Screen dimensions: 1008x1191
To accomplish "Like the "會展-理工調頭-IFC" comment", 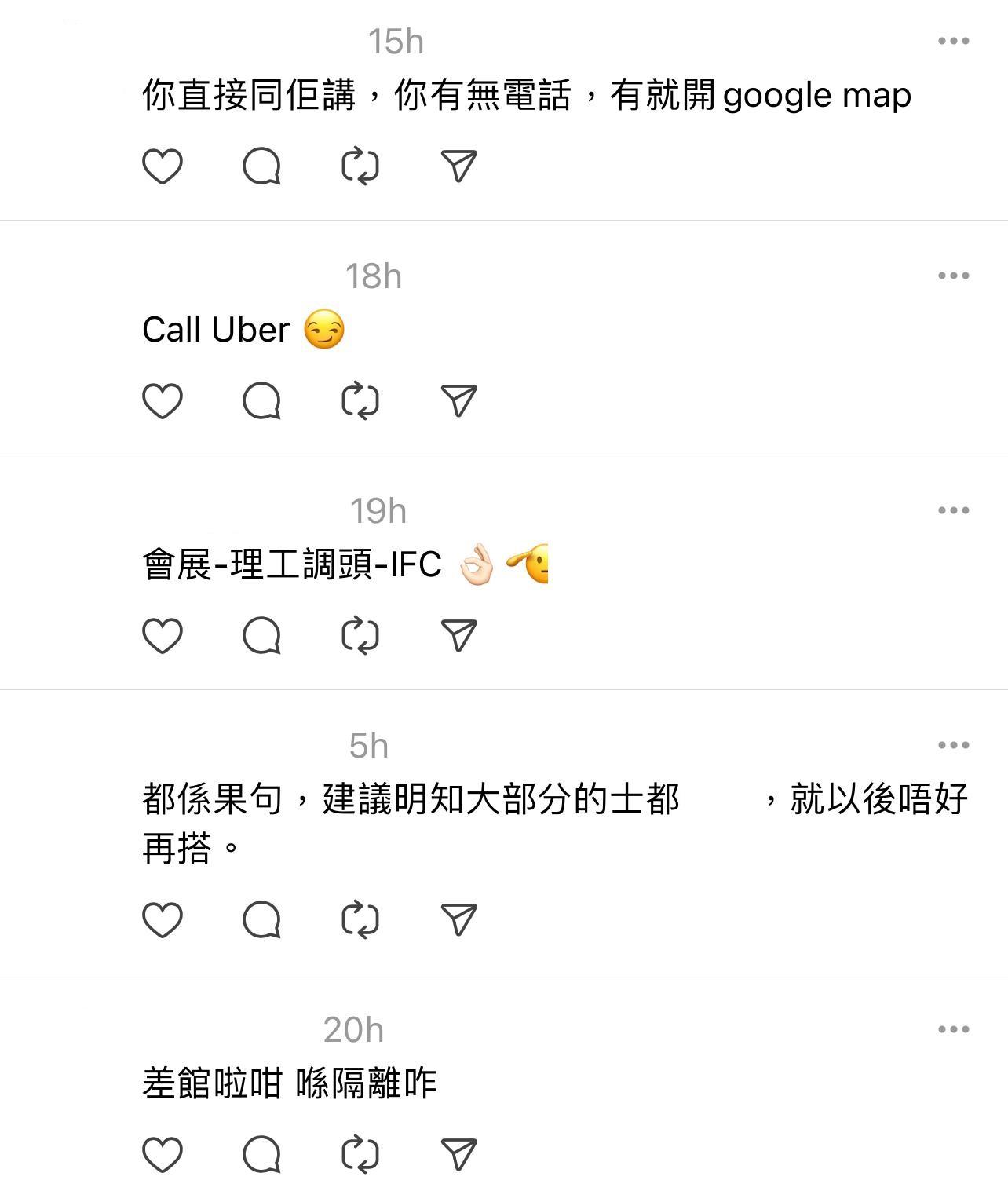I will pyautogui.click(x=163, y=636).
